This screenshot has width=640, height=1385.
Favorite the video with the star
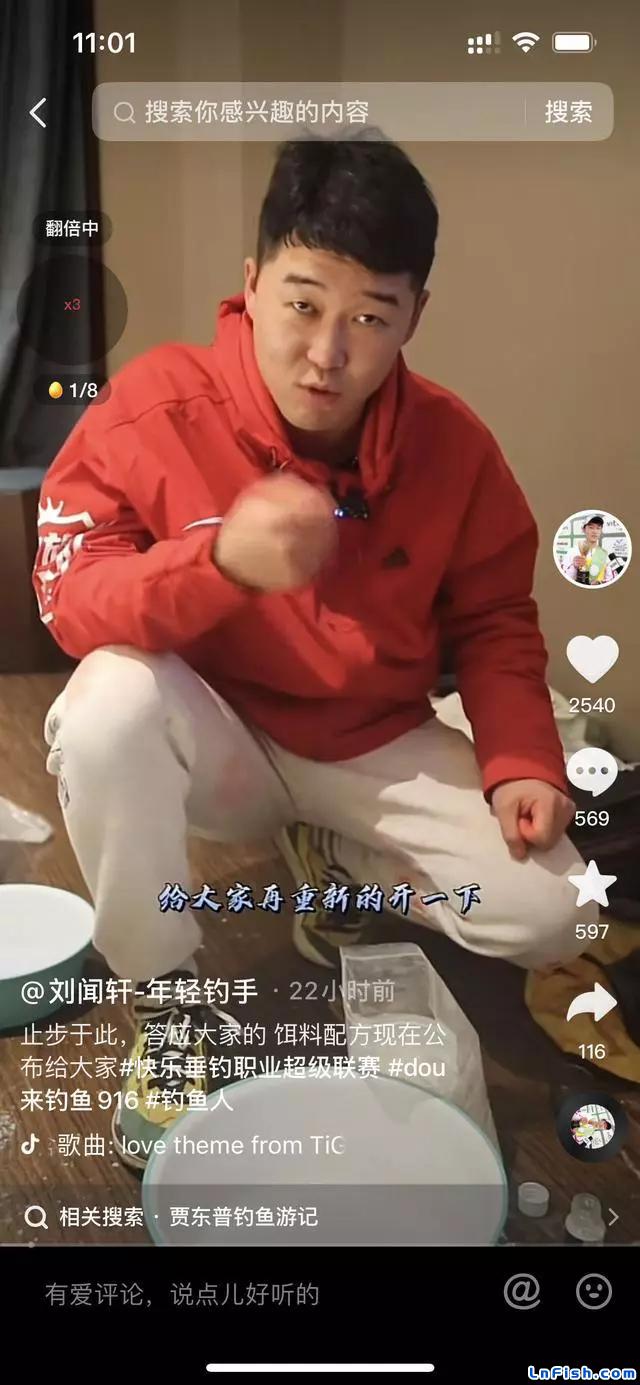(x=592, y=885)
